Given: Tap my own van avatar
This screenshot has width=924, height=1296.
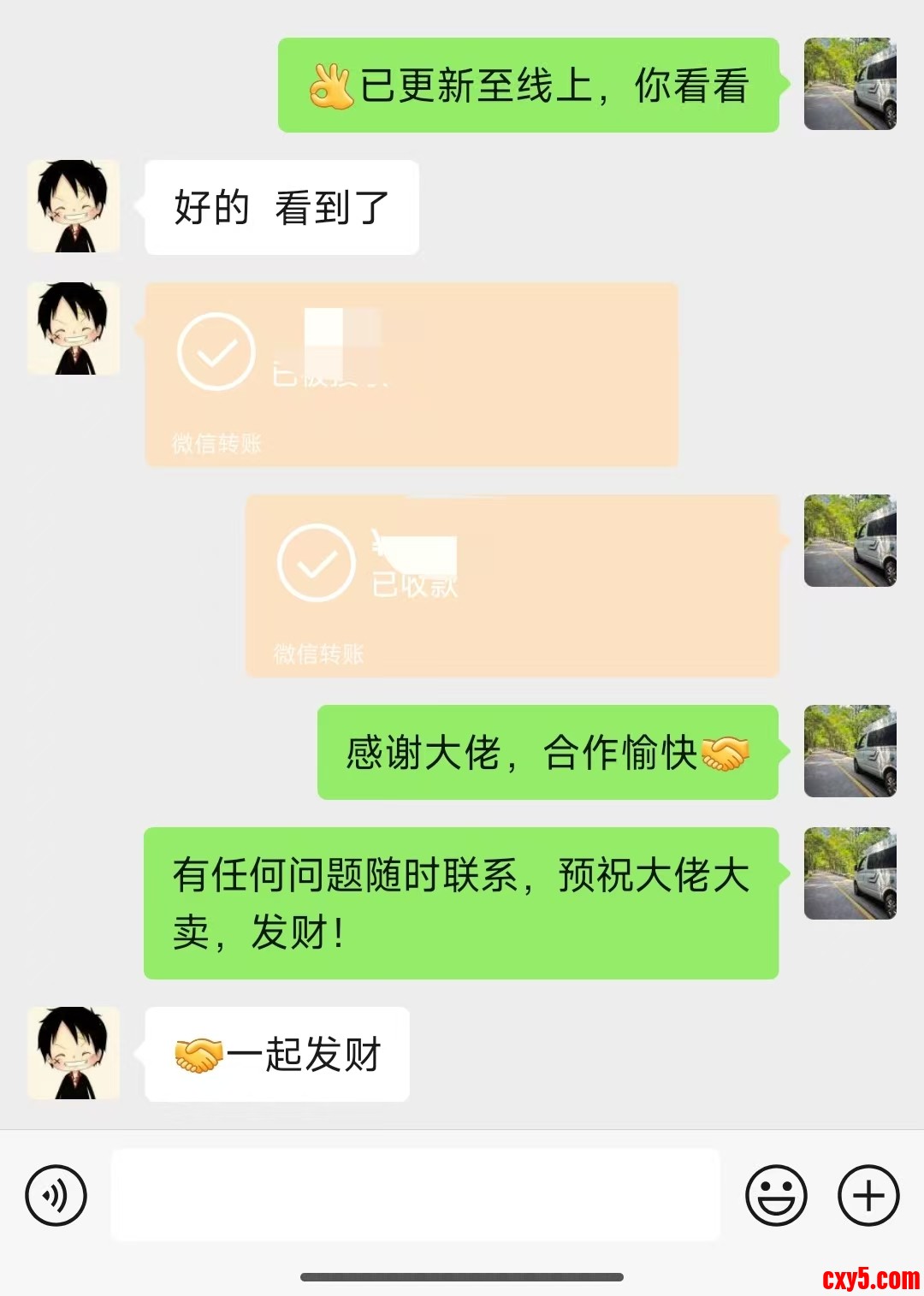Looking at the screenshot, I should [850, 84].
